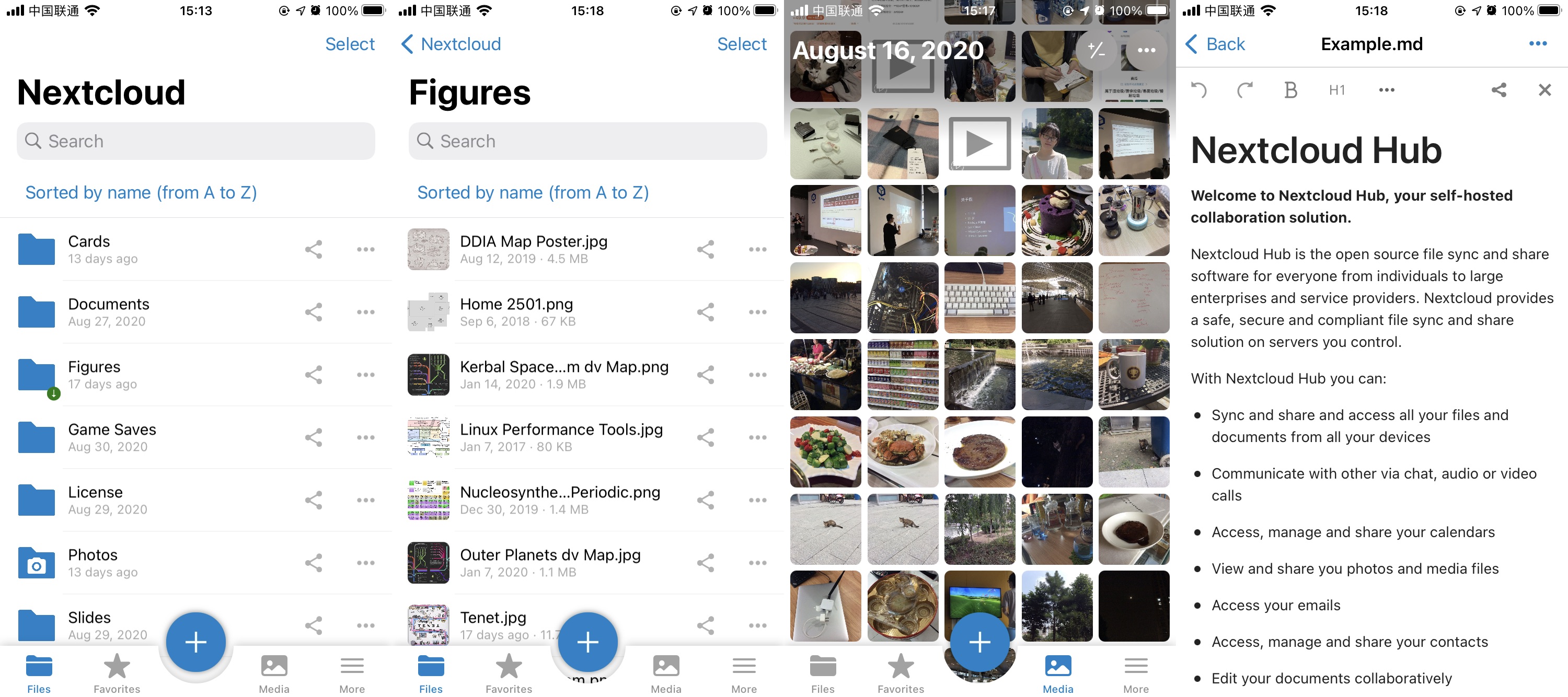This screenshot has width=1568, height=697.
Task: Redo the edit in the editor
Action: [1245, 90]
